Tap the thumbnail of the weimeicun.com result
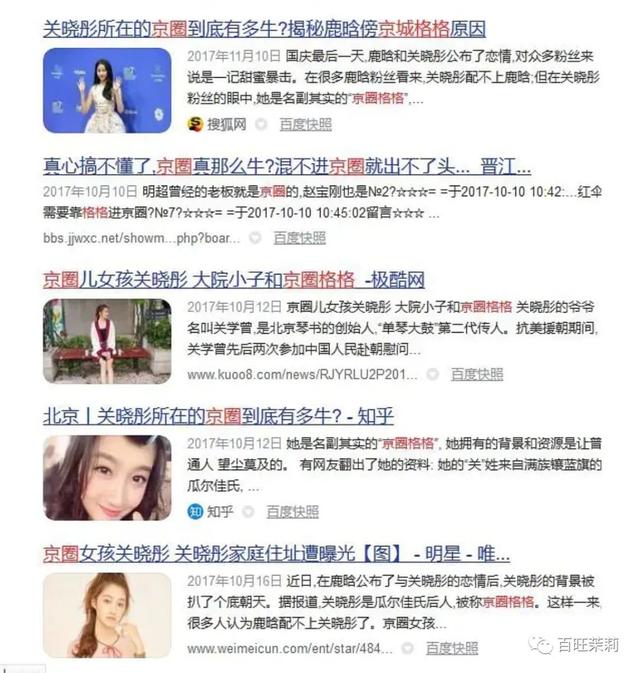640x673 pixels. coord(106,615)
